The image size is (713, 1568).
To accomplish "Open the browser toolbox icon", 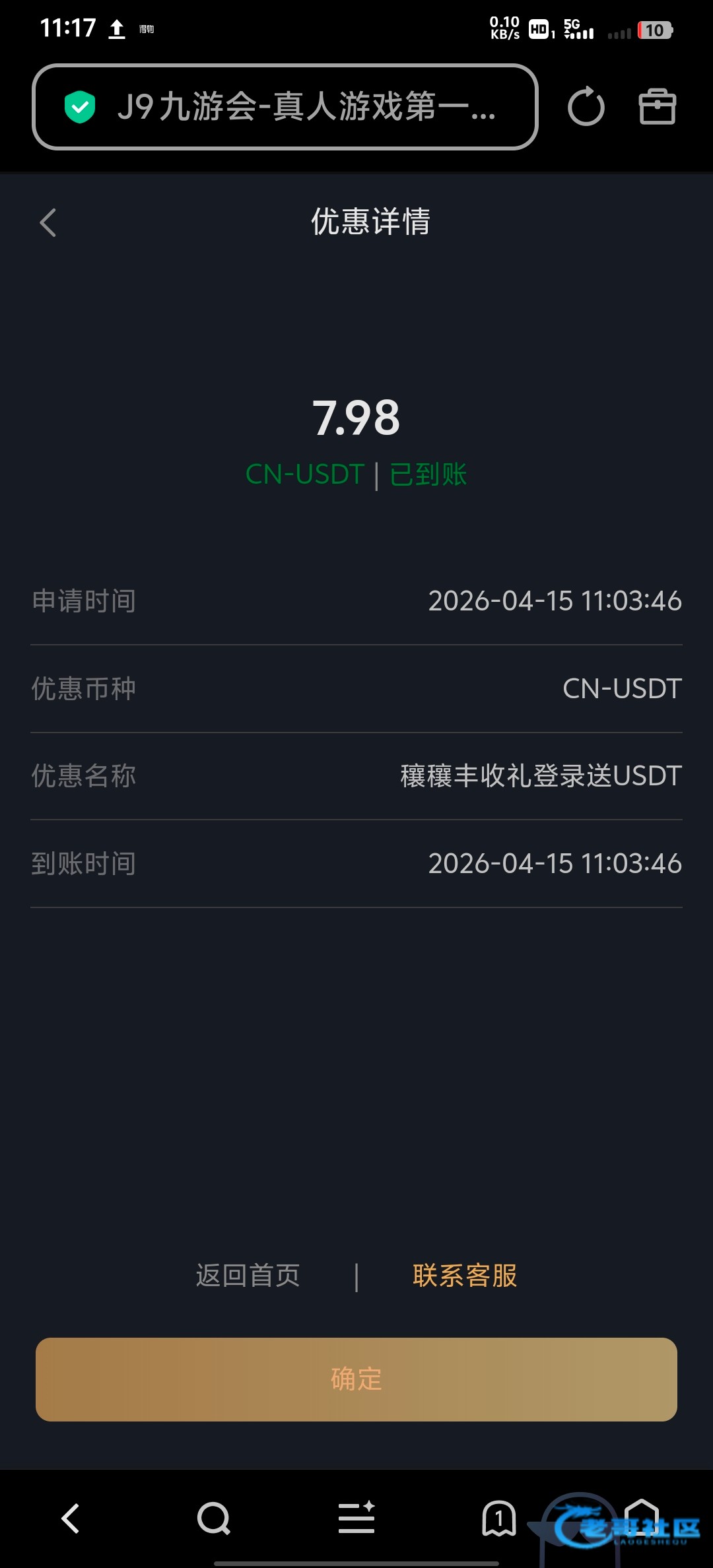I will coord(657,107).
